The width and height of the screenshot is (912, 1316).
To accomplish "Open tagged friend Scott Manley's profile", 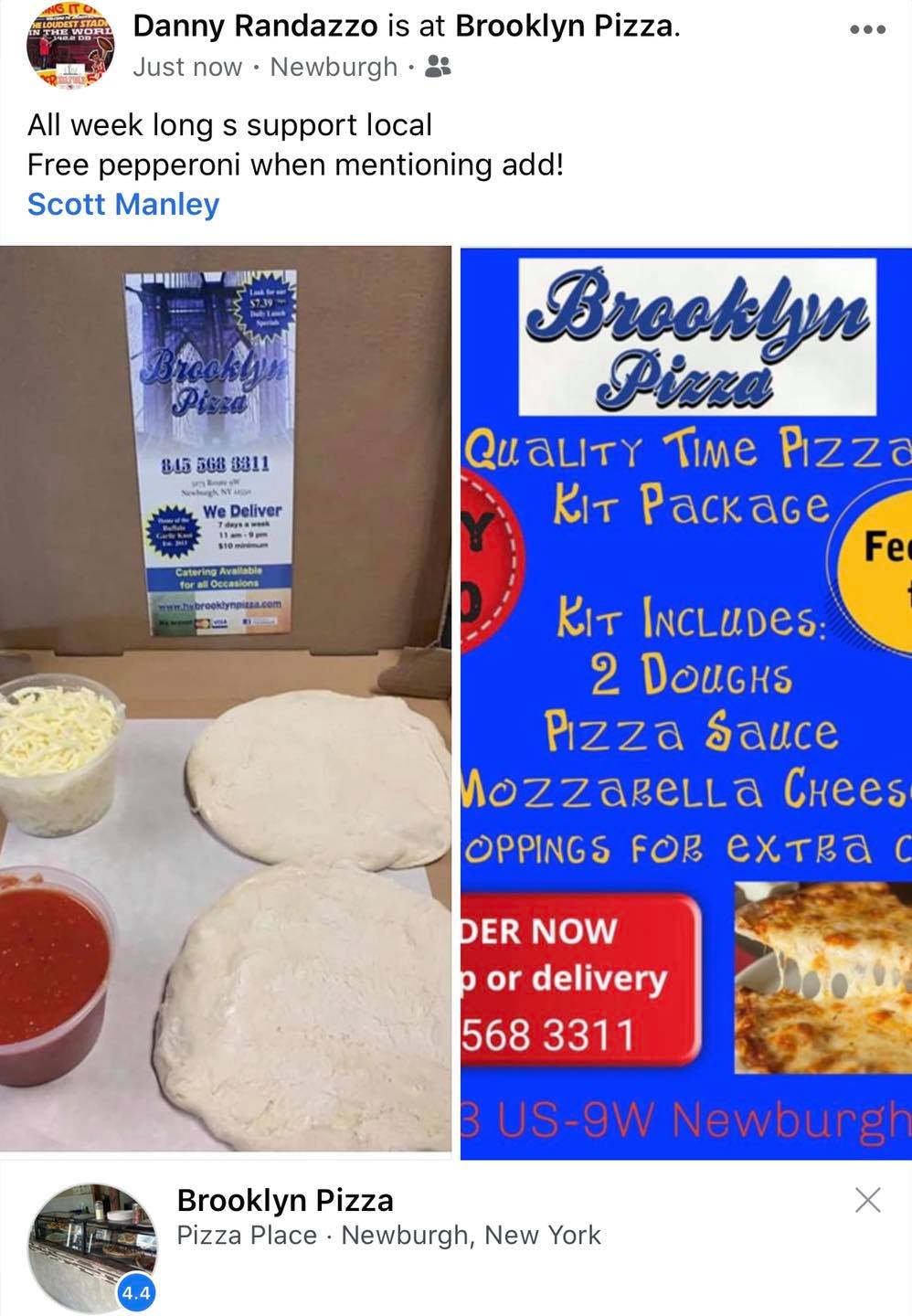I will click(123, 204).
